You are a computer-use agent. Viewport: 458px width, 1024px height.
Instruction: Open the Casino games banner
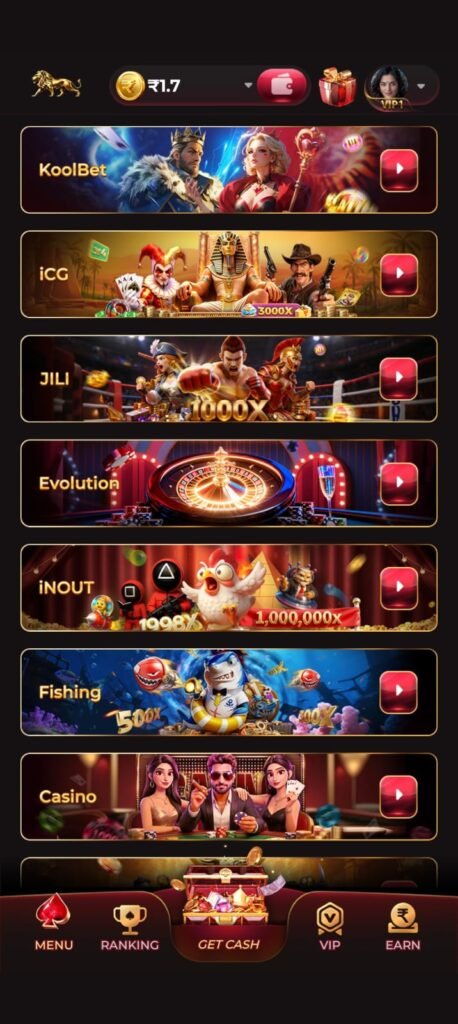click(229, 797)
